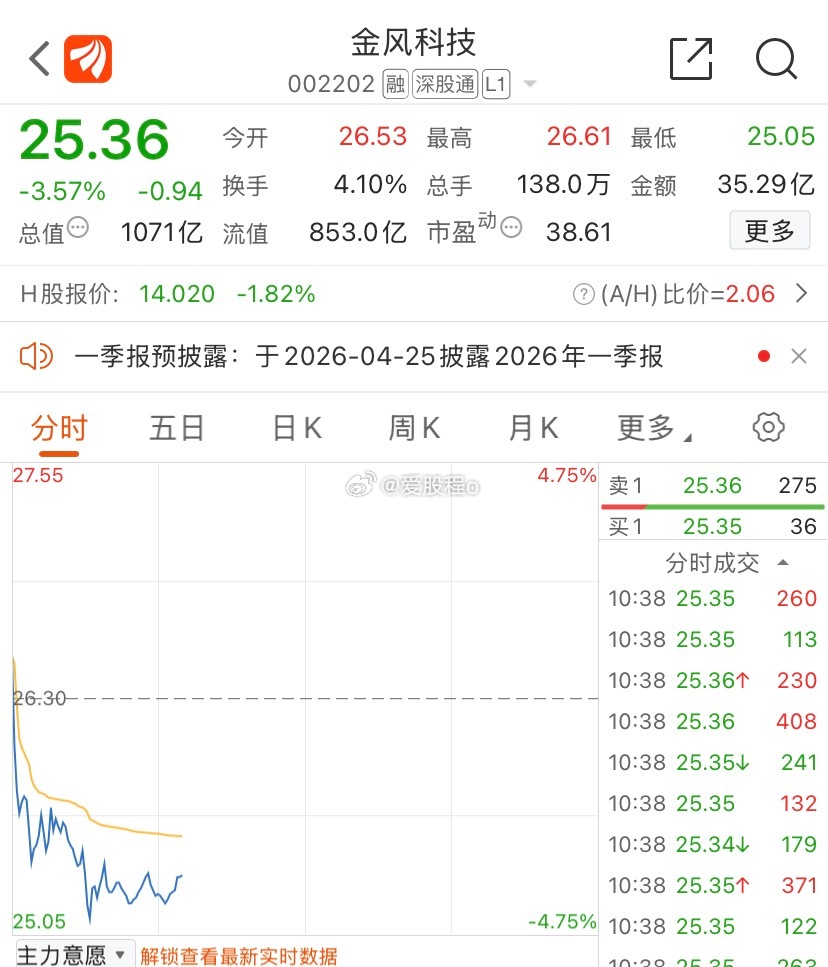The image size is (828, 967).
Task: Open the chart settings gear icon
Action: click(x=767, y=426)
